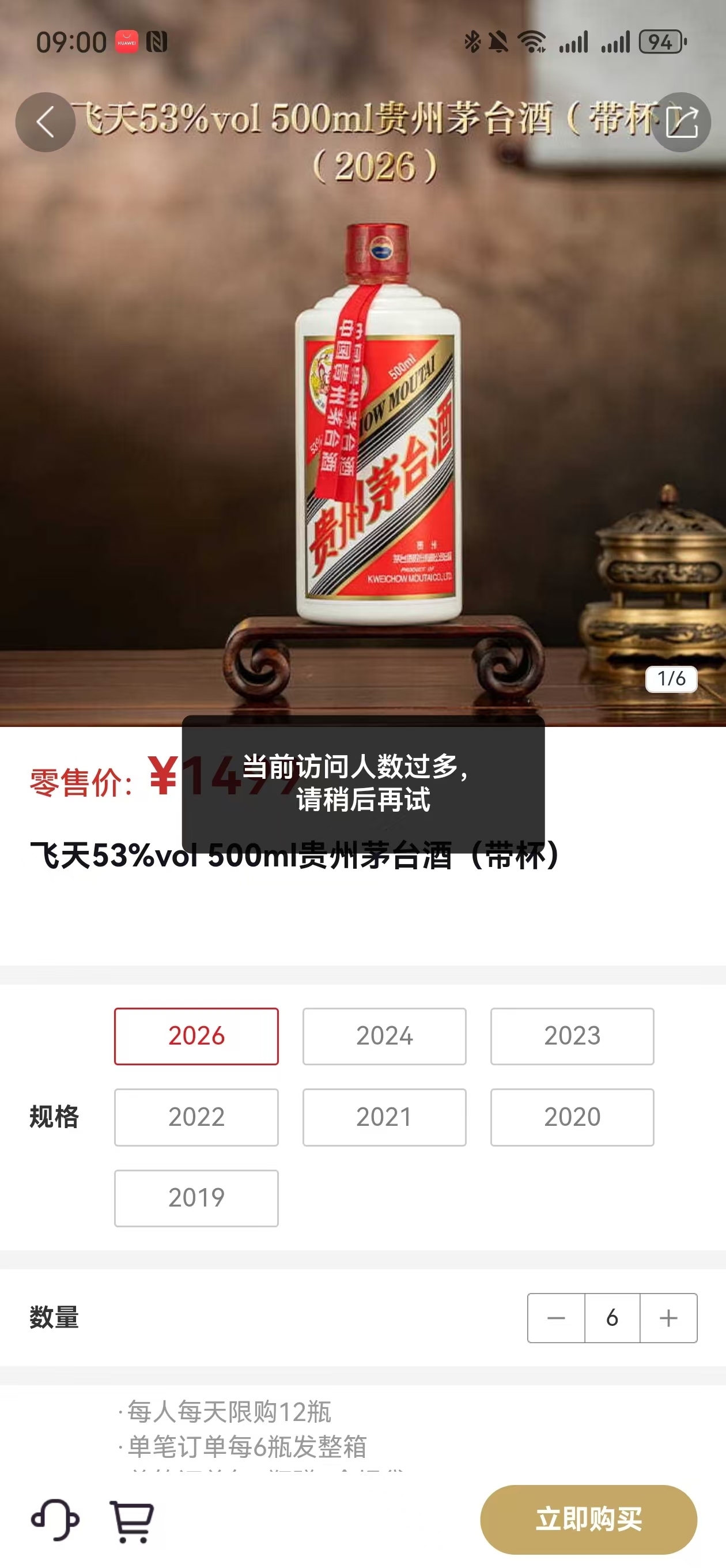Share this Moutai product page
The height and width of the screenshot is (1568, 726).
[681, 122]
